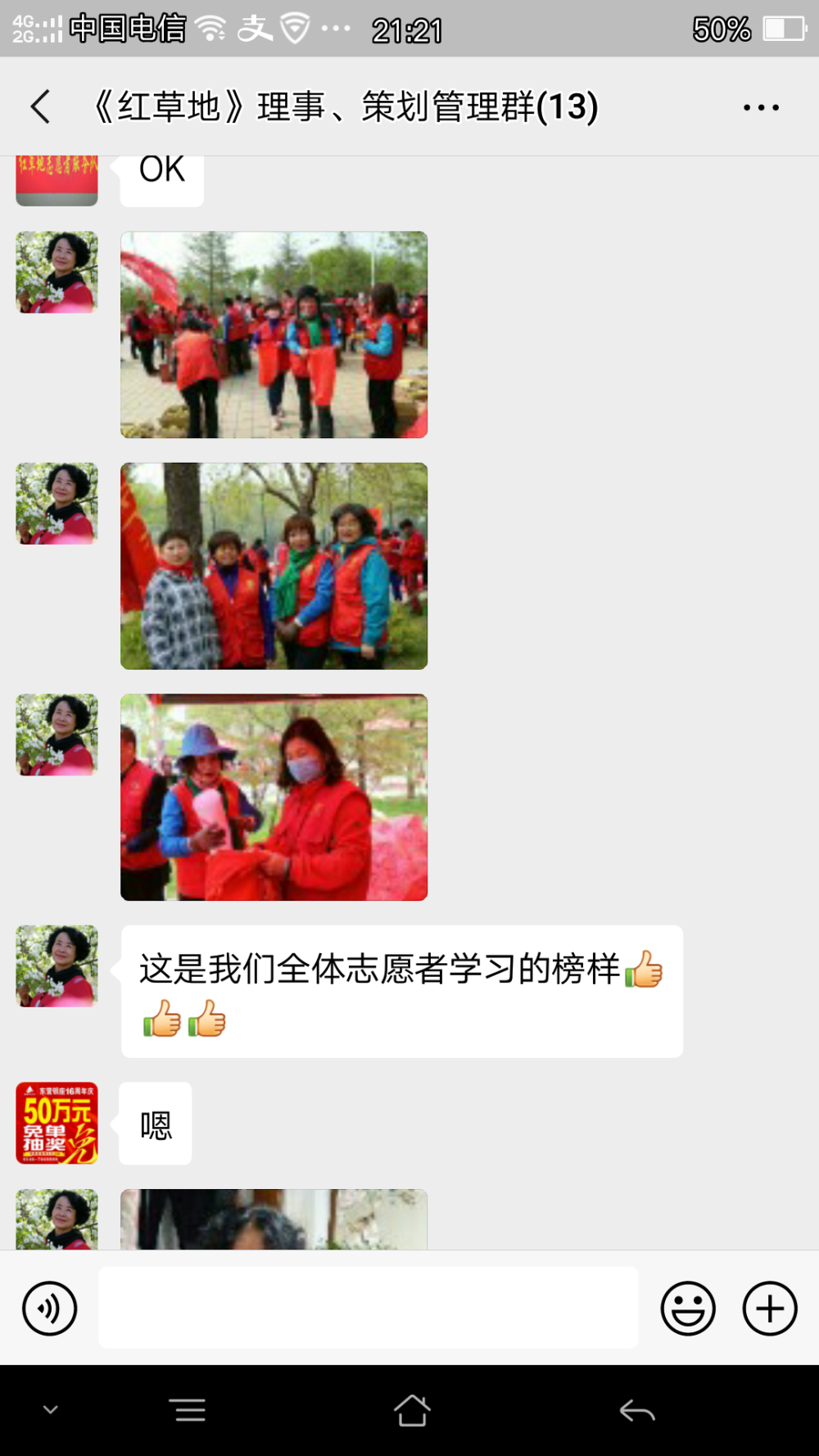
Task: Tap system back arrow in navigation bar
Action: point(637,1411)
